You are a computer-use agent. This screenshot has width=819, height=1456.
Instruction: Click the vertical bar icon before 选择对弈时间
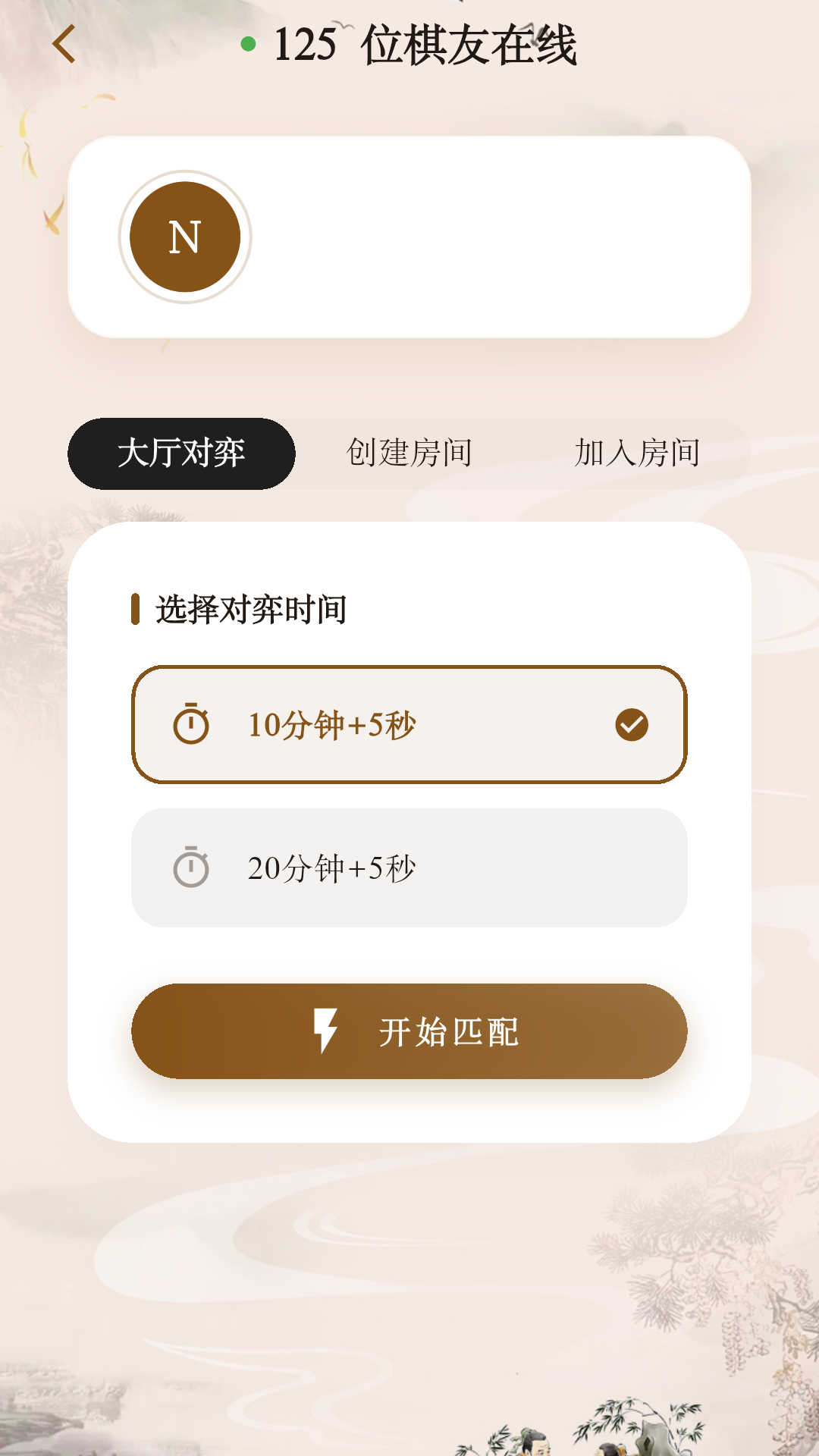[x=136, y=607]
